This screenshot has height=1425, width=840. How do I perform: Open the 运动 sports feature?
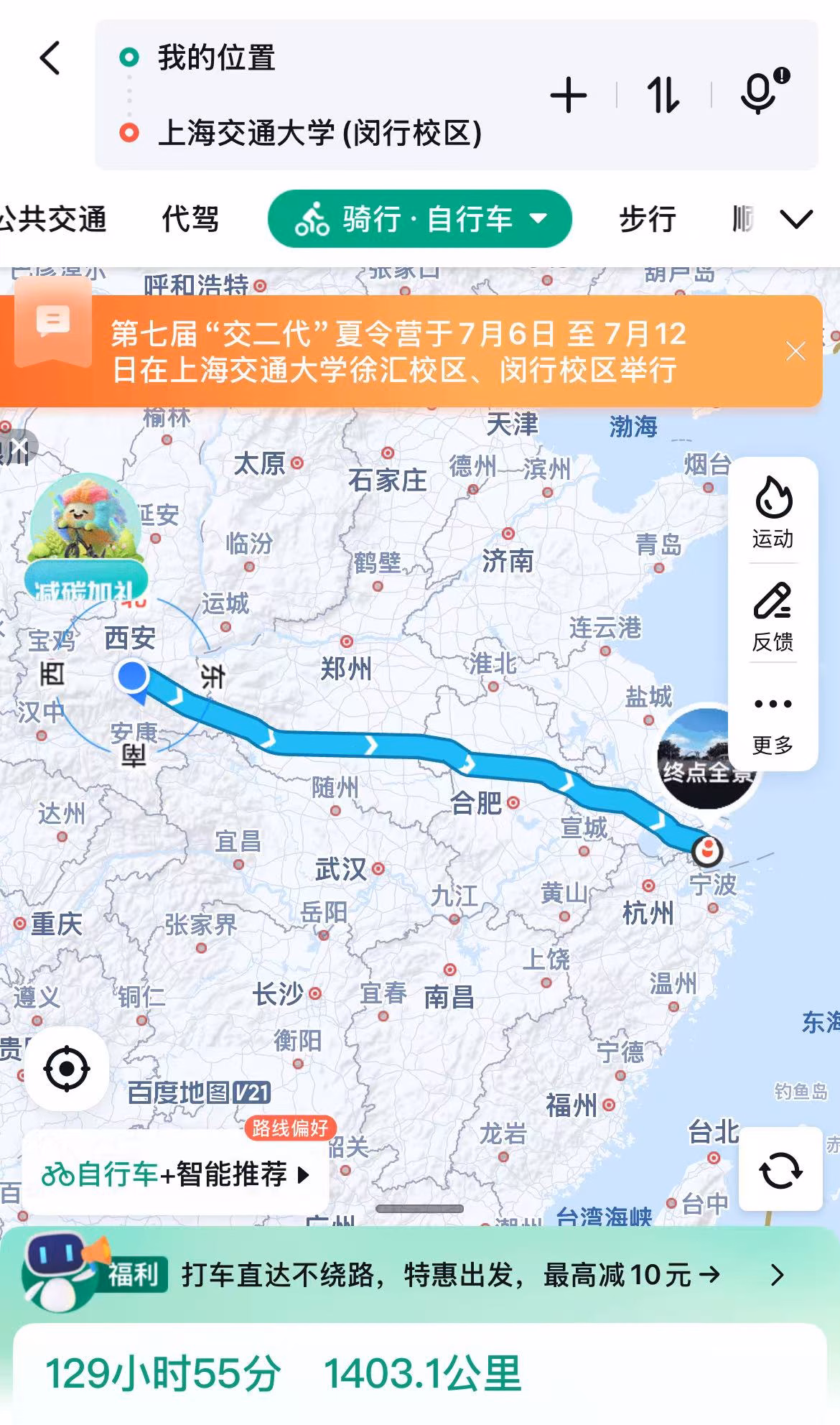point(773,513)
